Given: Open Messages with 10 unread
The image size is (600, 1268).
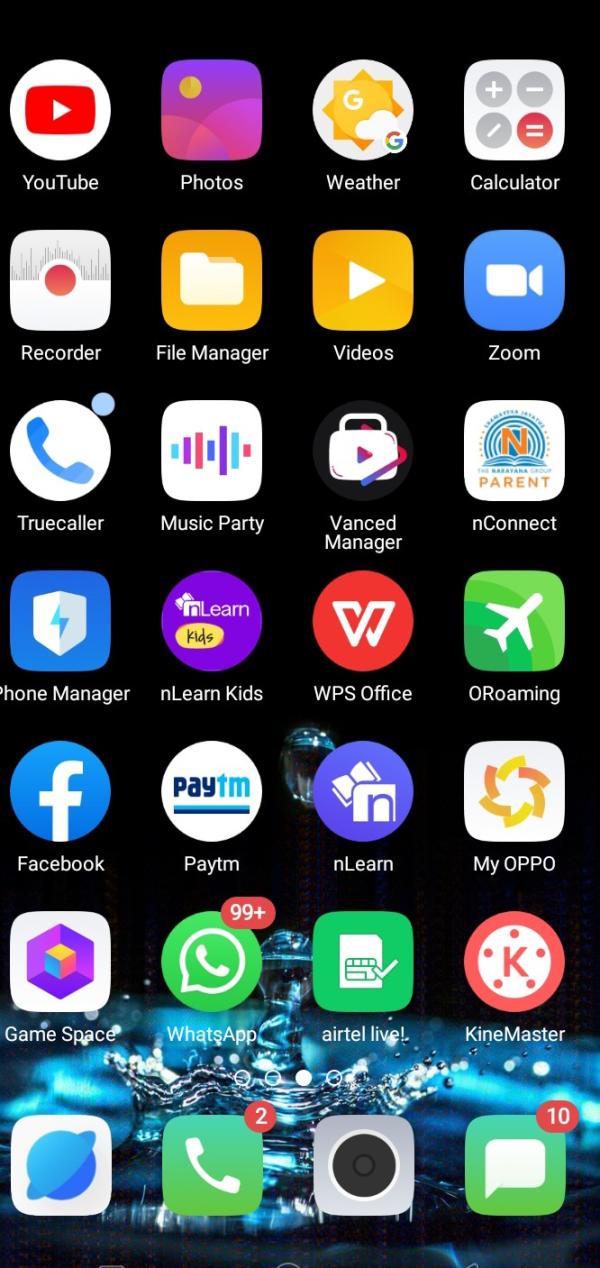Looking at the screenshot, I should (514, 1165).
